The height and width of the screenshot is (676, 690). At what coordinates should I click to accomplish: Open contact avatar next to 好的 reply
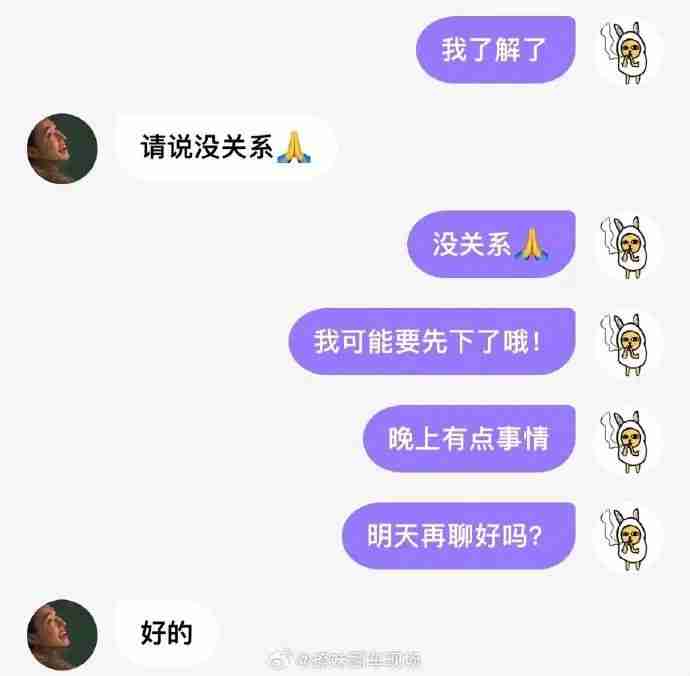pos(62,634)
